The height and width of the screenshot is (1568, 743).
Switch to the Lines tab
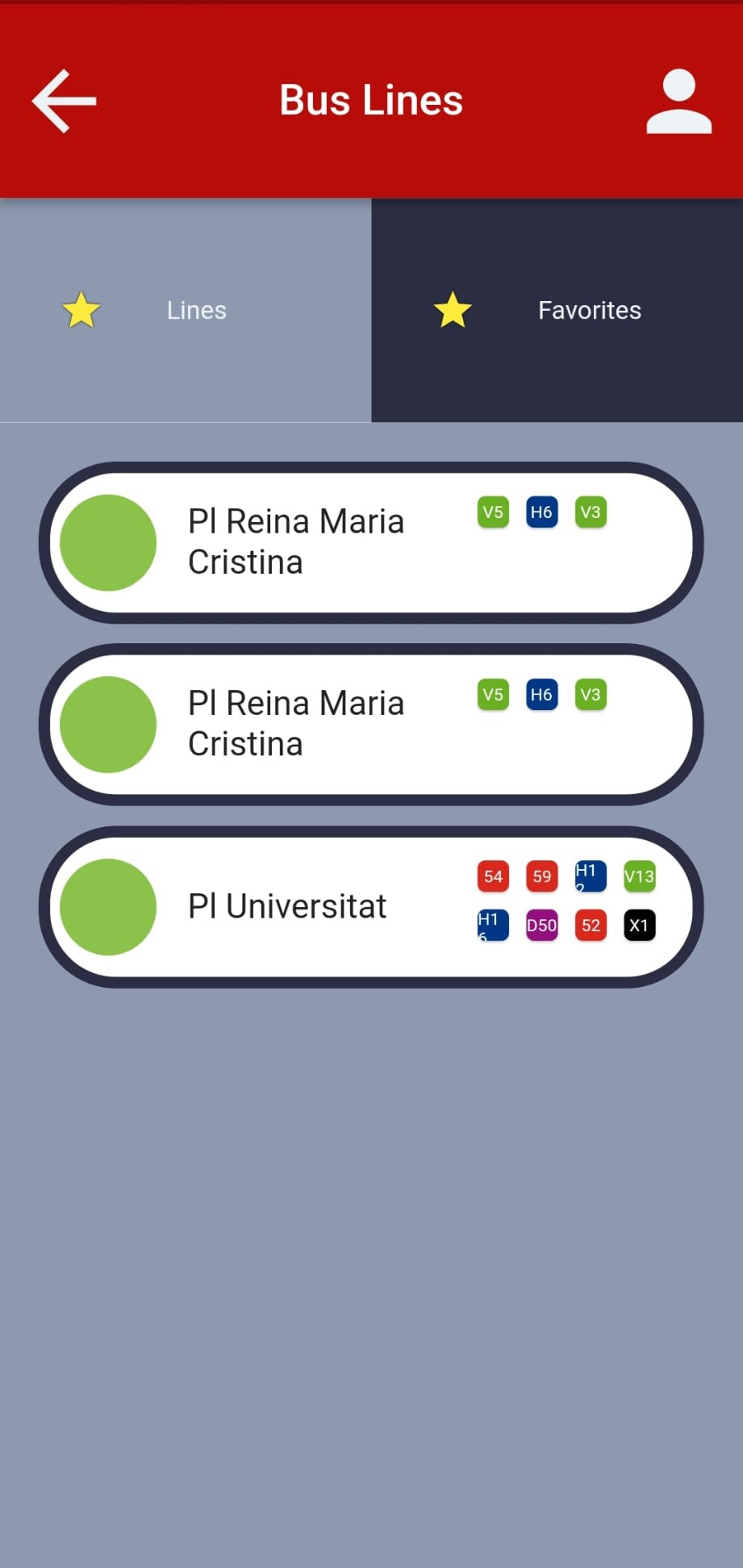(x=196, y=310)
